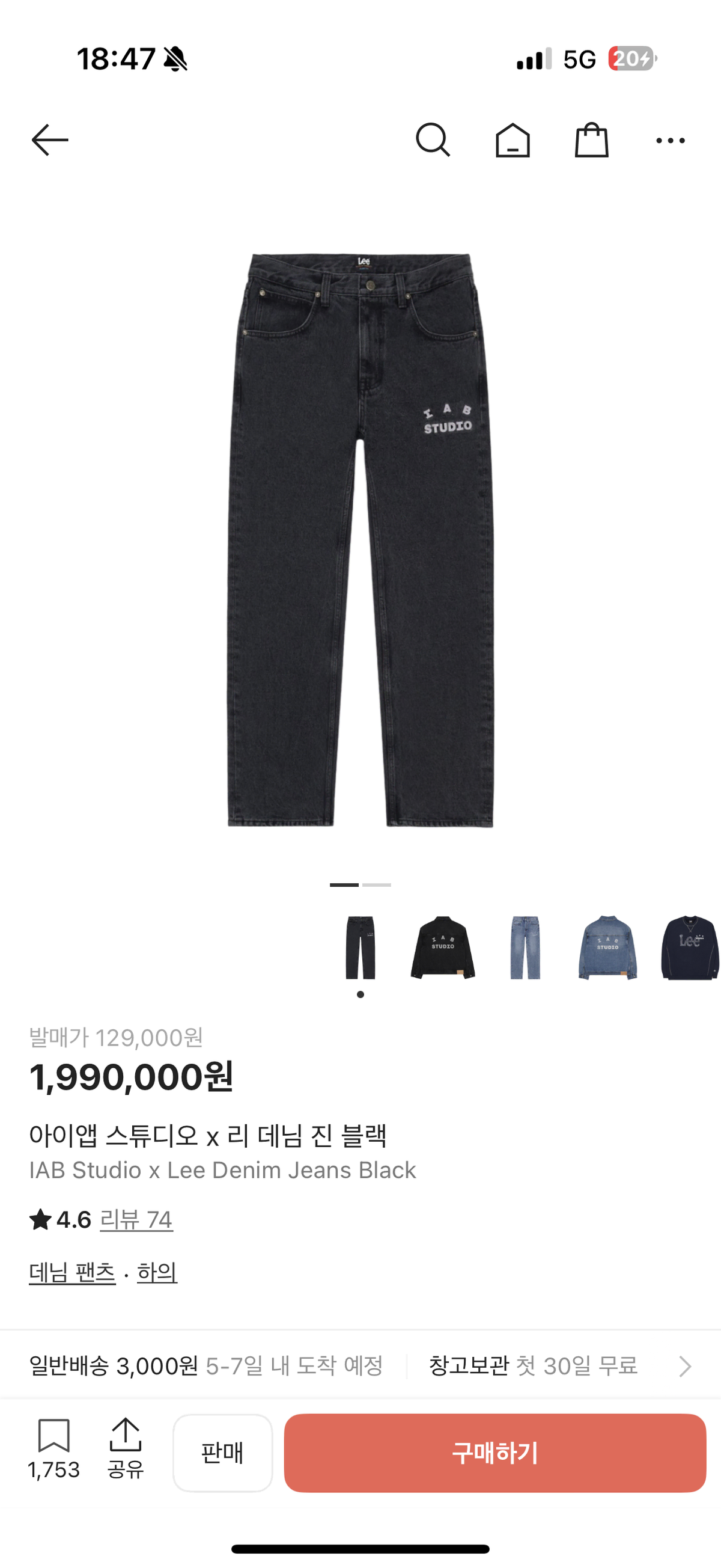The width and height of the screenshot is (721, 1568).
Task: Tap the bookmark icon showing 1,753 saves
Action: (55, 1433)
